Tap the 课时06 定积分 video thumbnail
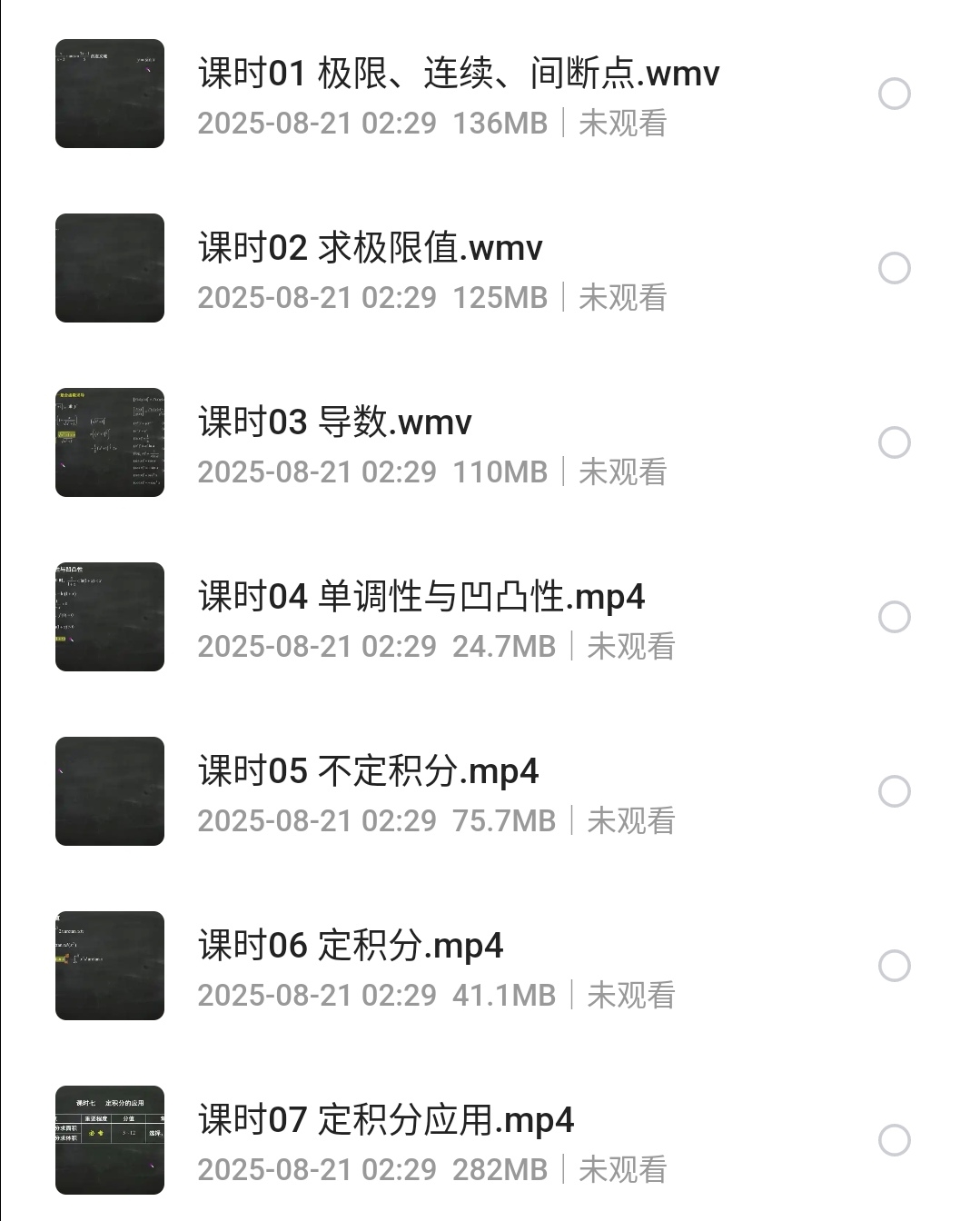The width and height of the screenshot is (980, 1221). (109, 966)
